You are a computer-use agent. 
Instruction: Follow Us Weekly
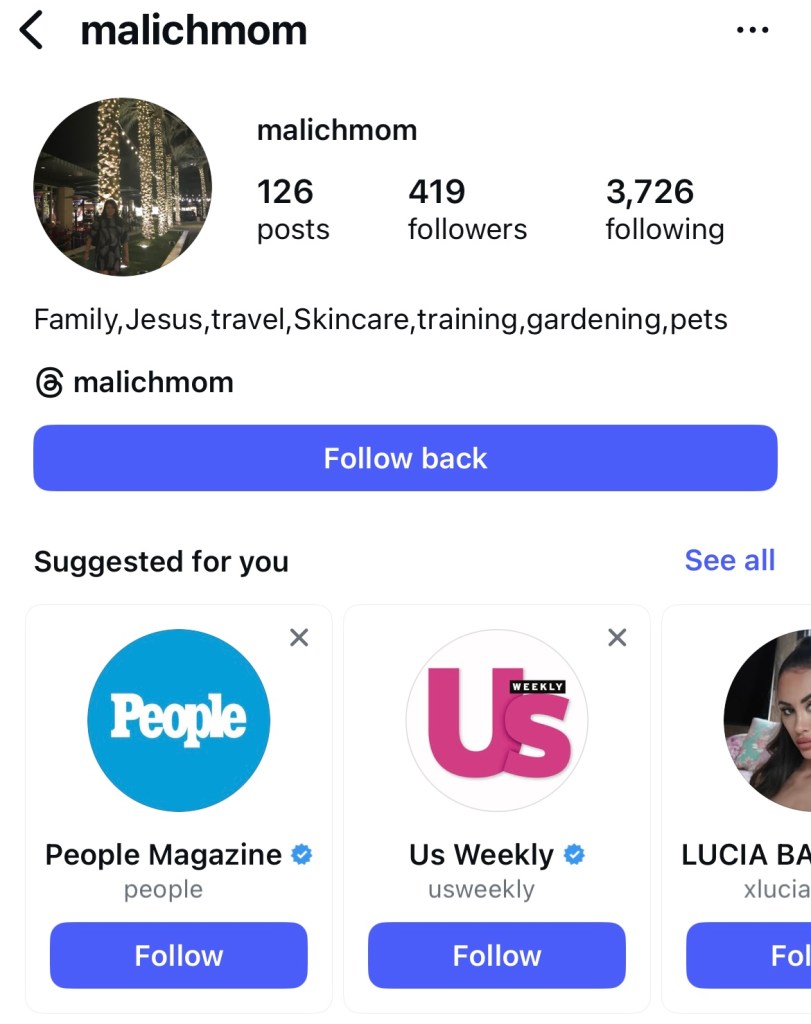point(496,955)
